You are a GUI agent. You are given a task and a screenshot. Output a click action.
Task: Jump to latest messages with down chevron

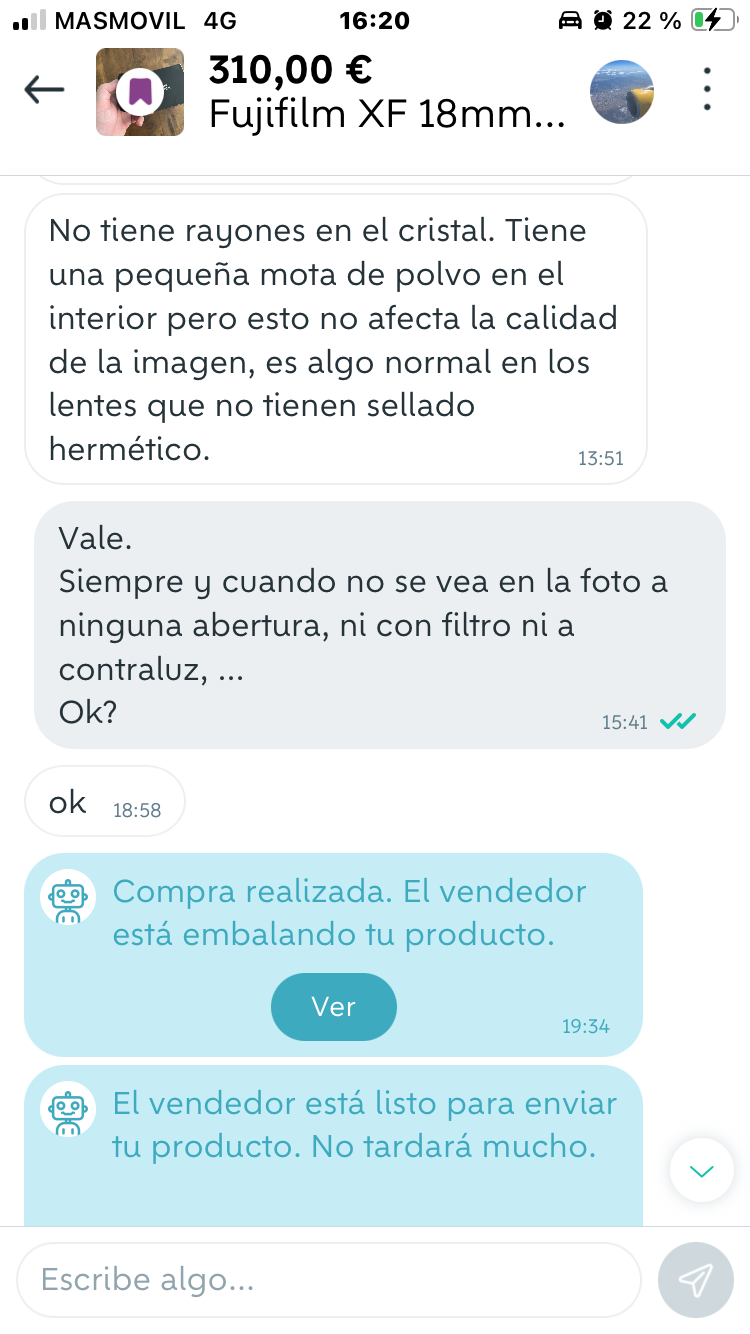pos(702,1170)
